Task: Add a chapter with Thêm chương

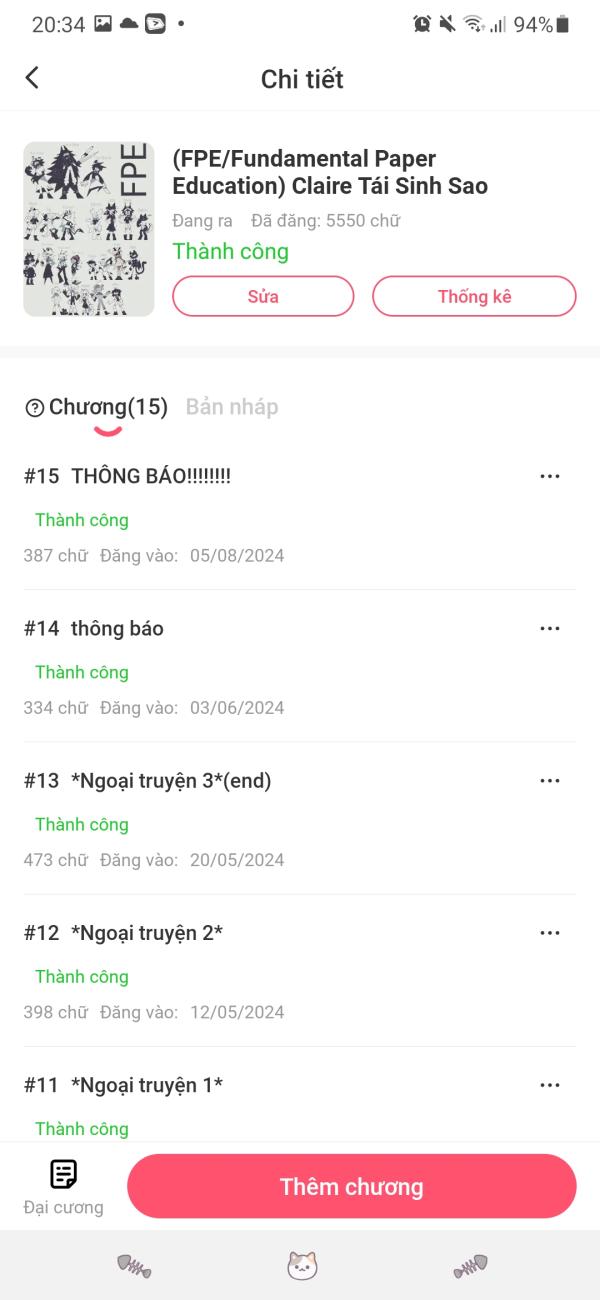Action: 351,1187
